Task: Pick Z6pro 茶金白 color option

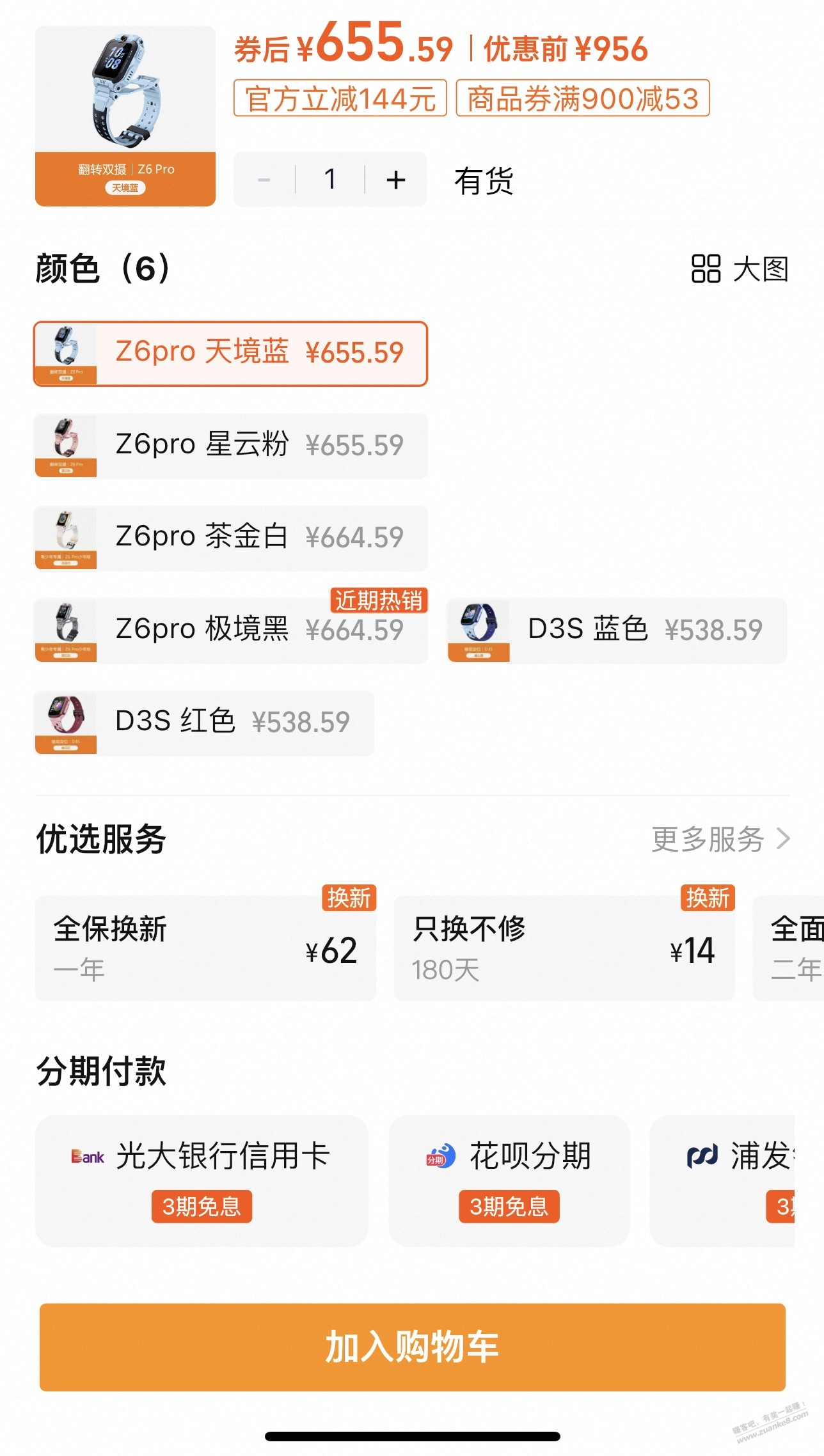Action: point(230,538)
